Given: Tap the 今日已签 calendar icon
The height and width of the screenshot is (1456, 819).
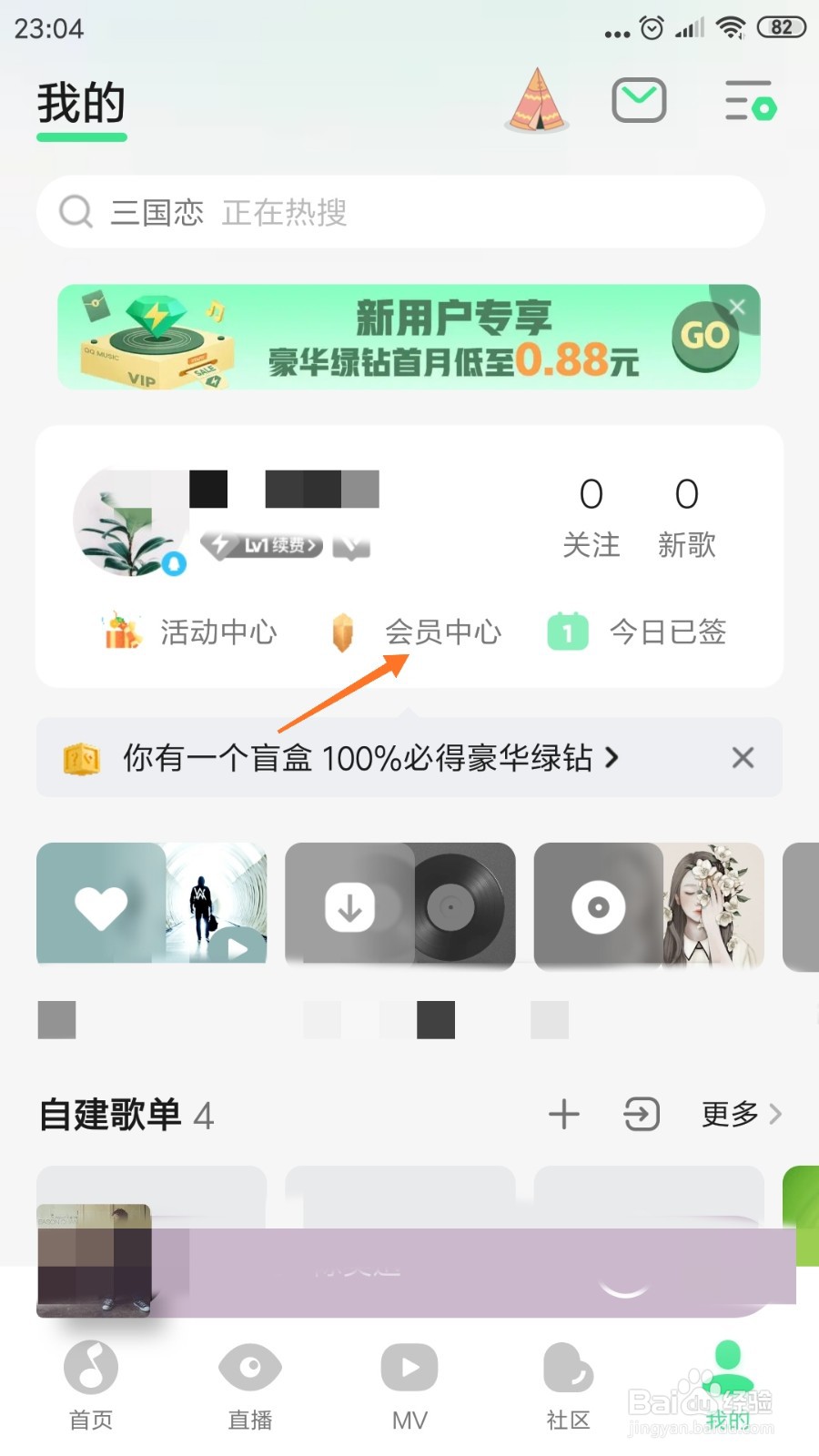Looking at the screenshot, I should click(x=567, y=632).
